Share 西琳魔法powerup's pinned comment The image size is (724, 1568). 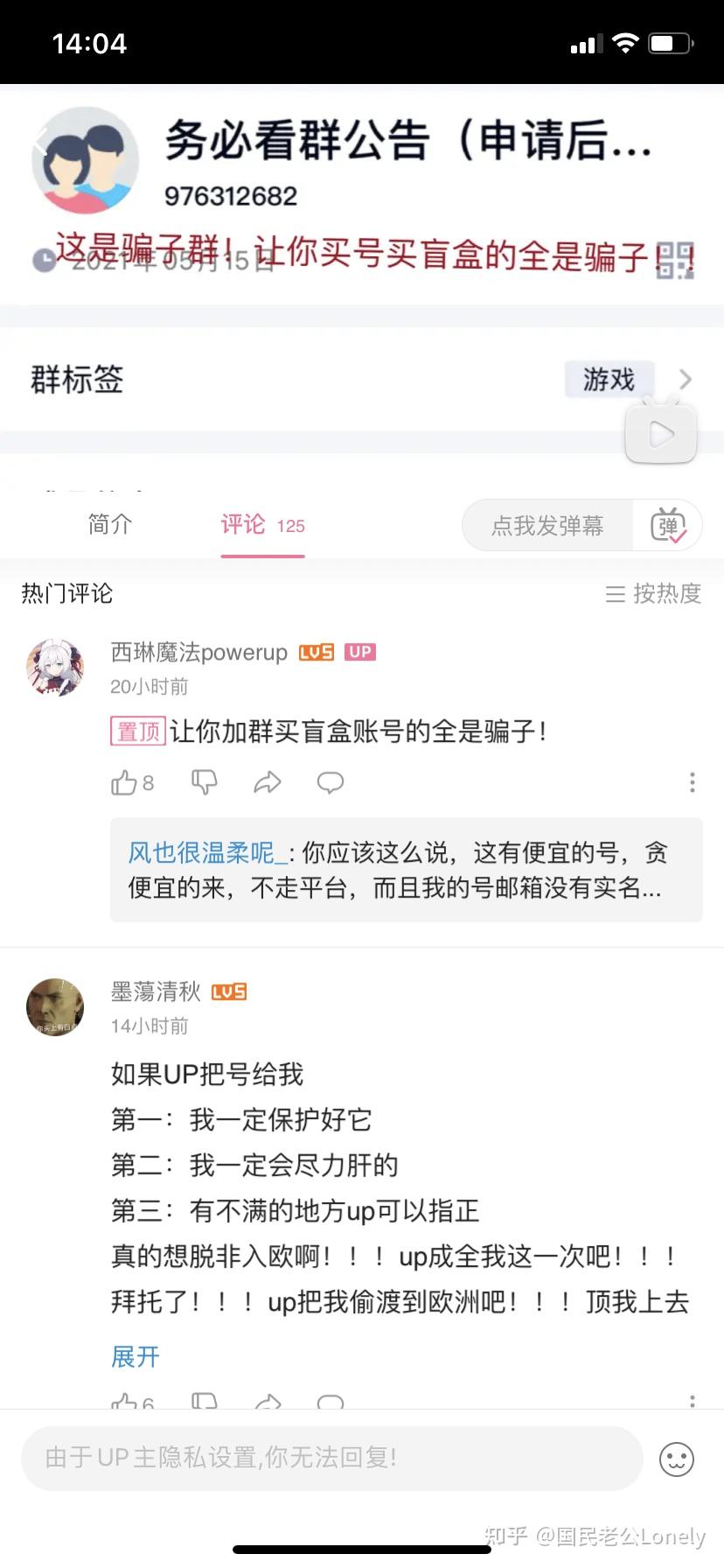click(x=268, y=782)
